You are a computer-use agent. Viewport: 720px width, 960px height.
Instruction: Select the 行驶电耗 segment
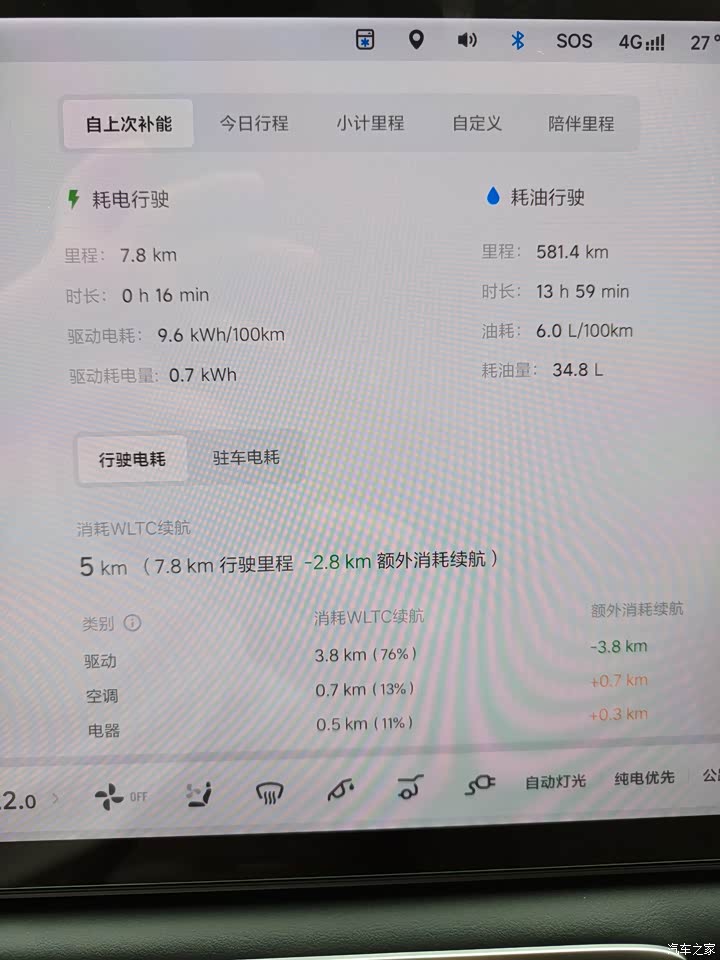[x=132, y=460]
